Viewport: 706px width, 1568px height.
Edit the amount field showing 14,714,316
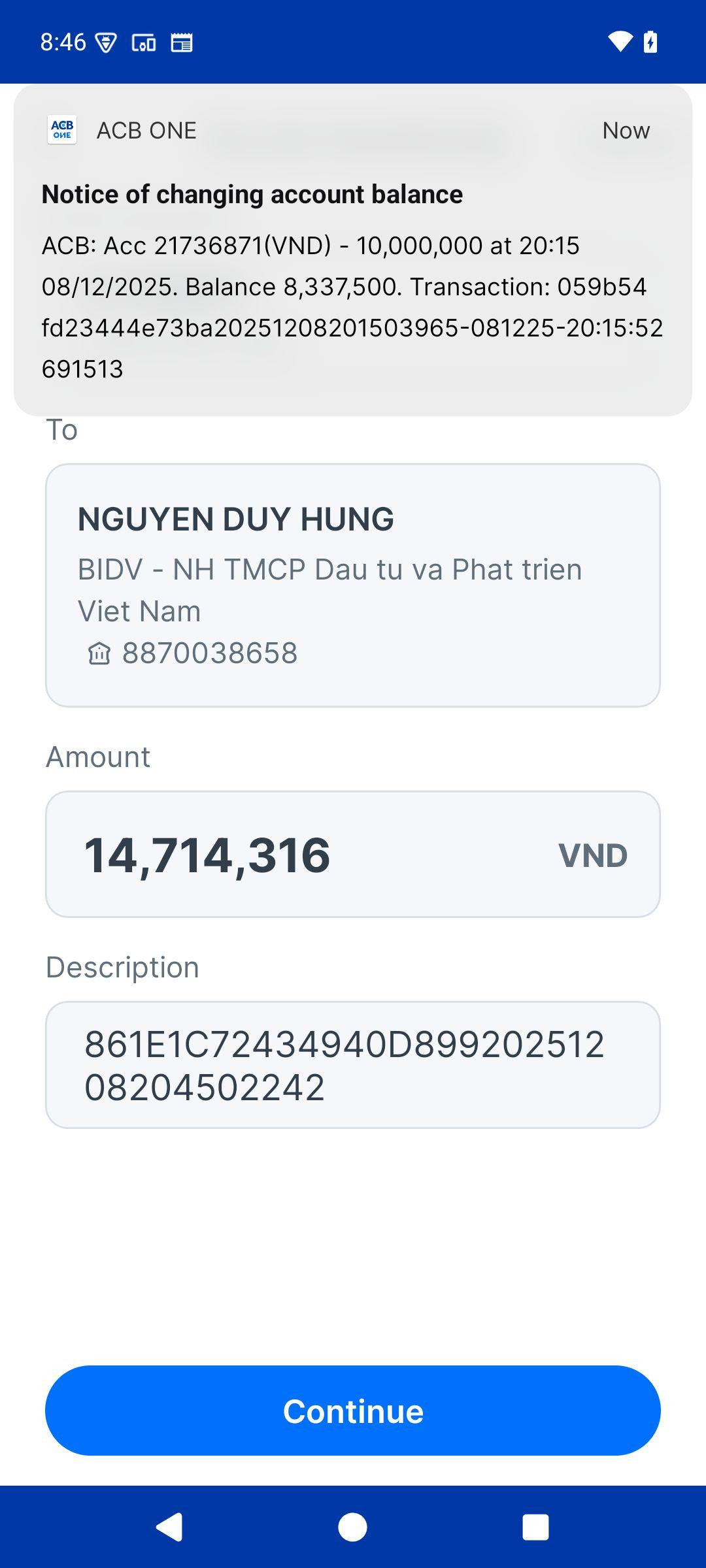click(x=353, y=855)
